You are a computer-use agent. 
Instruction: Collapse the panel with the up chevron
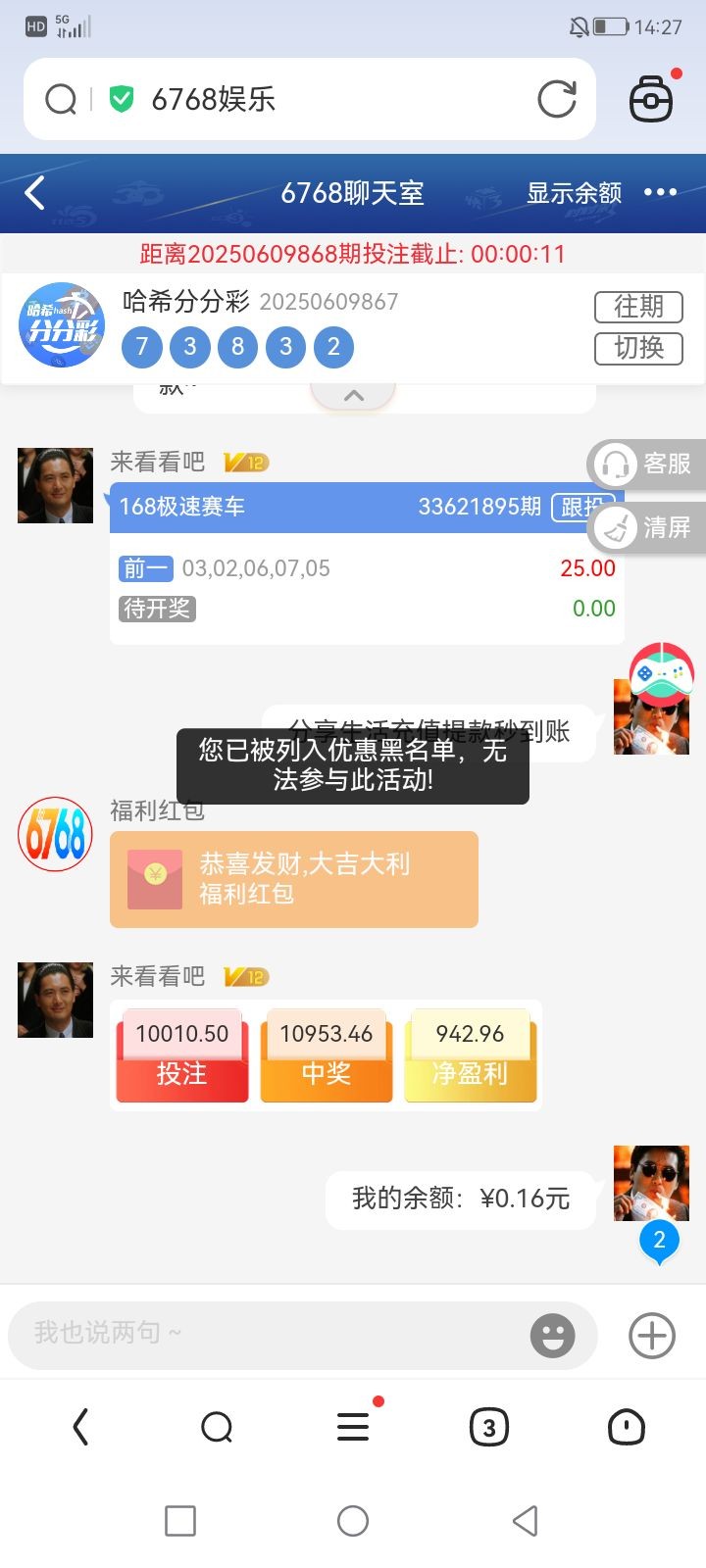[x=353, y=395]
